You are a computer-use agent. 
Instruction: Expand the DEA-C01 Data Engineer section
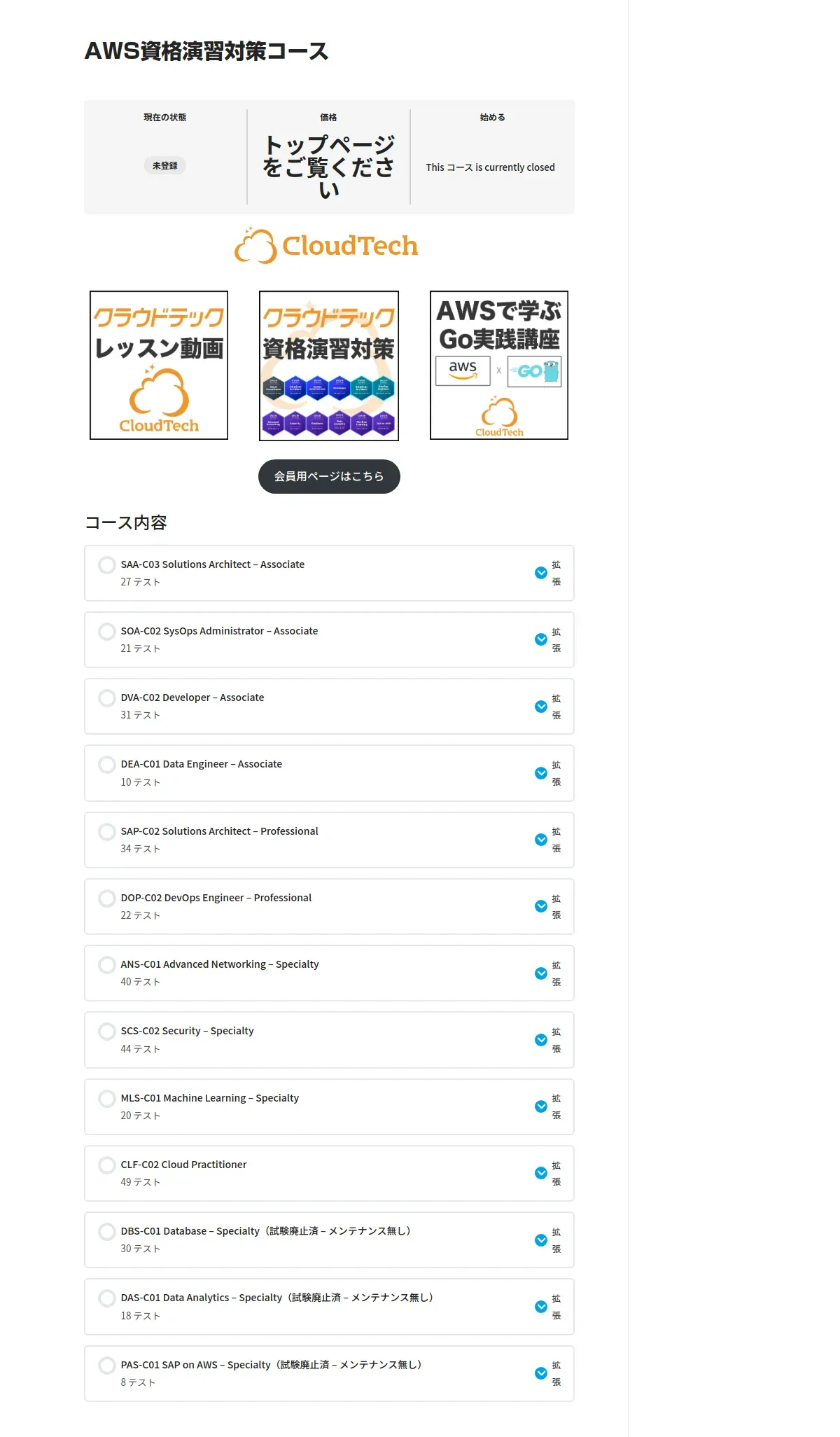coord(548,773)
